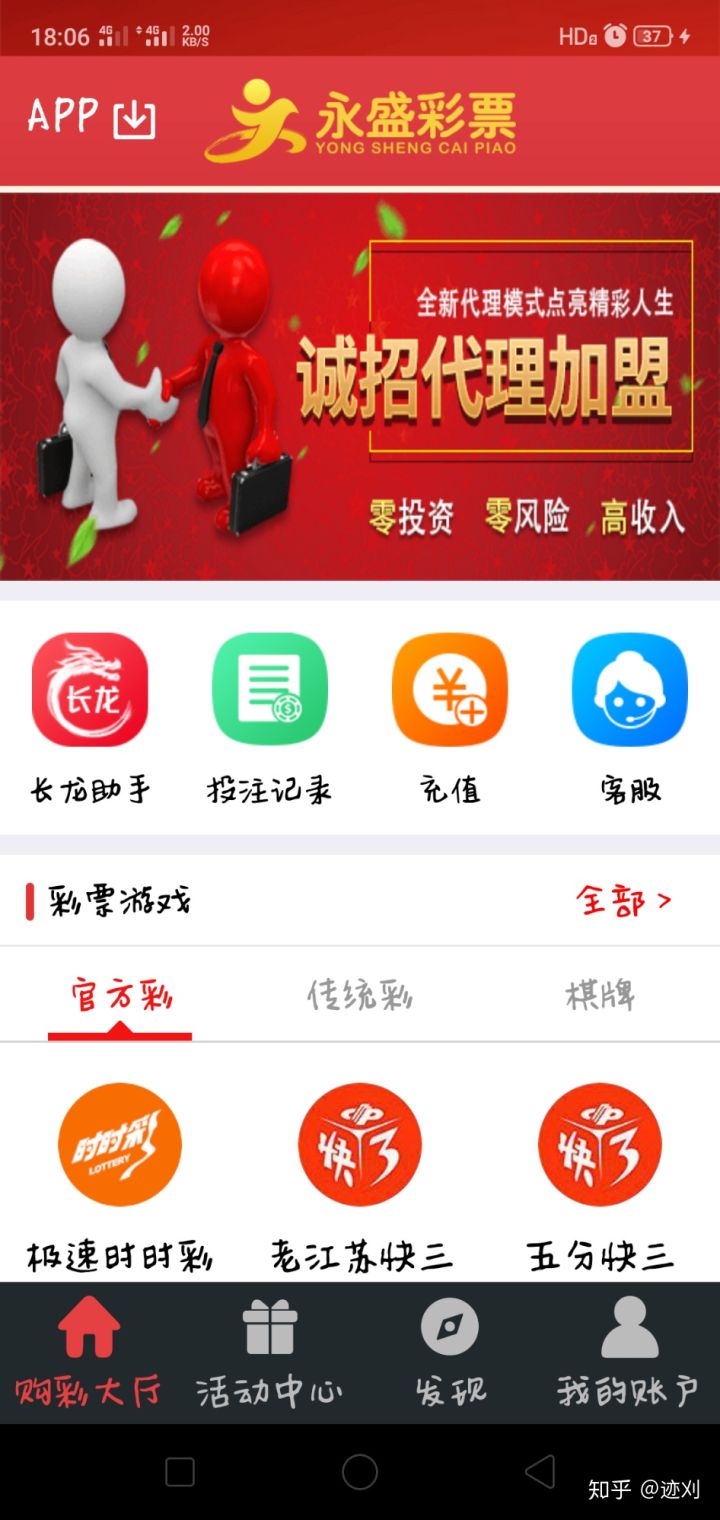
Task: Select the 官方彩 tab
Action: point(120,996)
